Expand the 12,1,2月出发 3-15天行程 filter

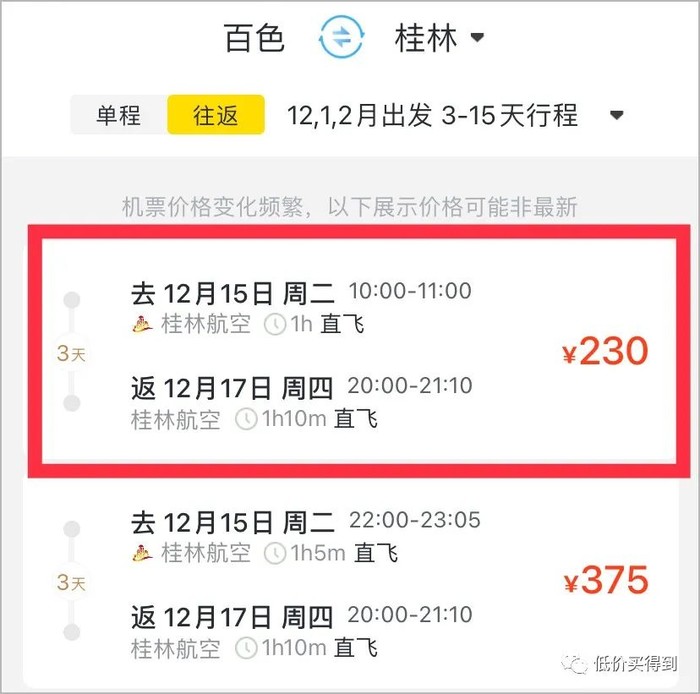(455, 115)
